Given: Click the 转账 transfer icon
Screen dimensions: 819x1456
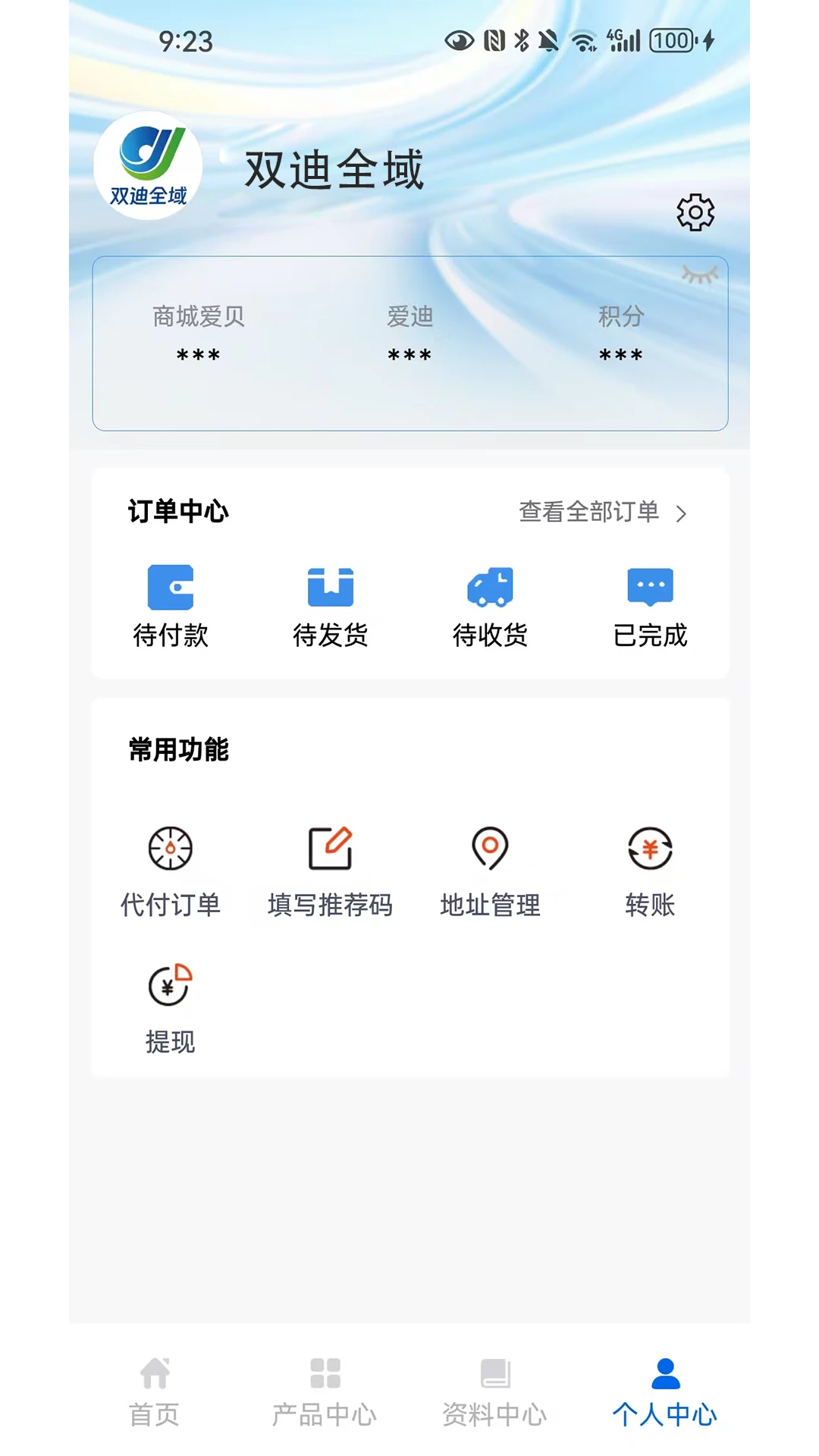Looking at the screenshot, I should point(649,851).
